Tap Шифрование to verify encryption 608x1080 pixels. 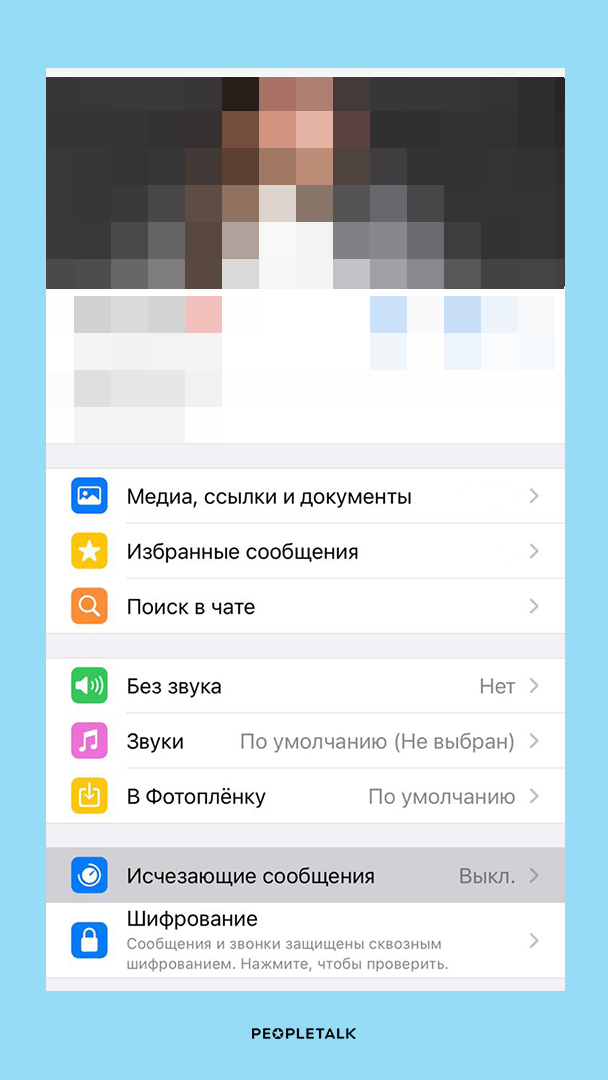pos(305,940)
